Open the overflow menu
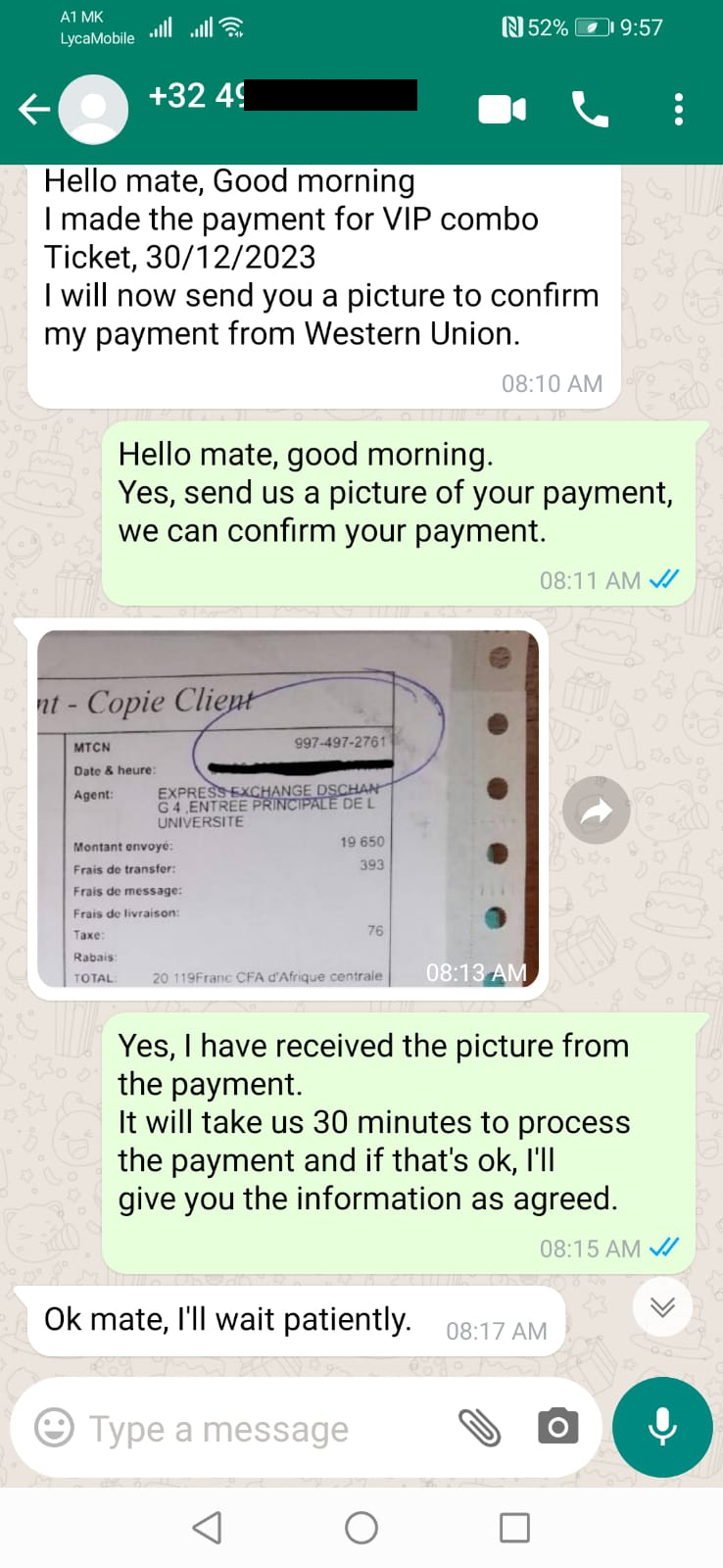The image size is (723, 1568). point(679,110)
